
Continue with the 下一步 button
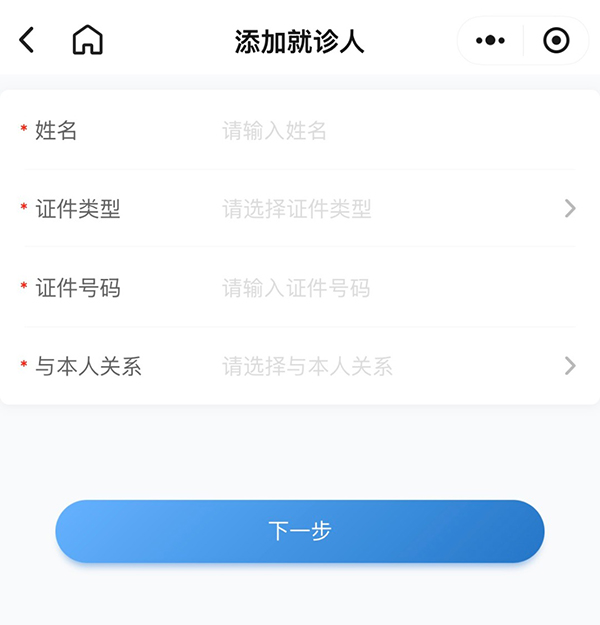(x=300, y=531)
